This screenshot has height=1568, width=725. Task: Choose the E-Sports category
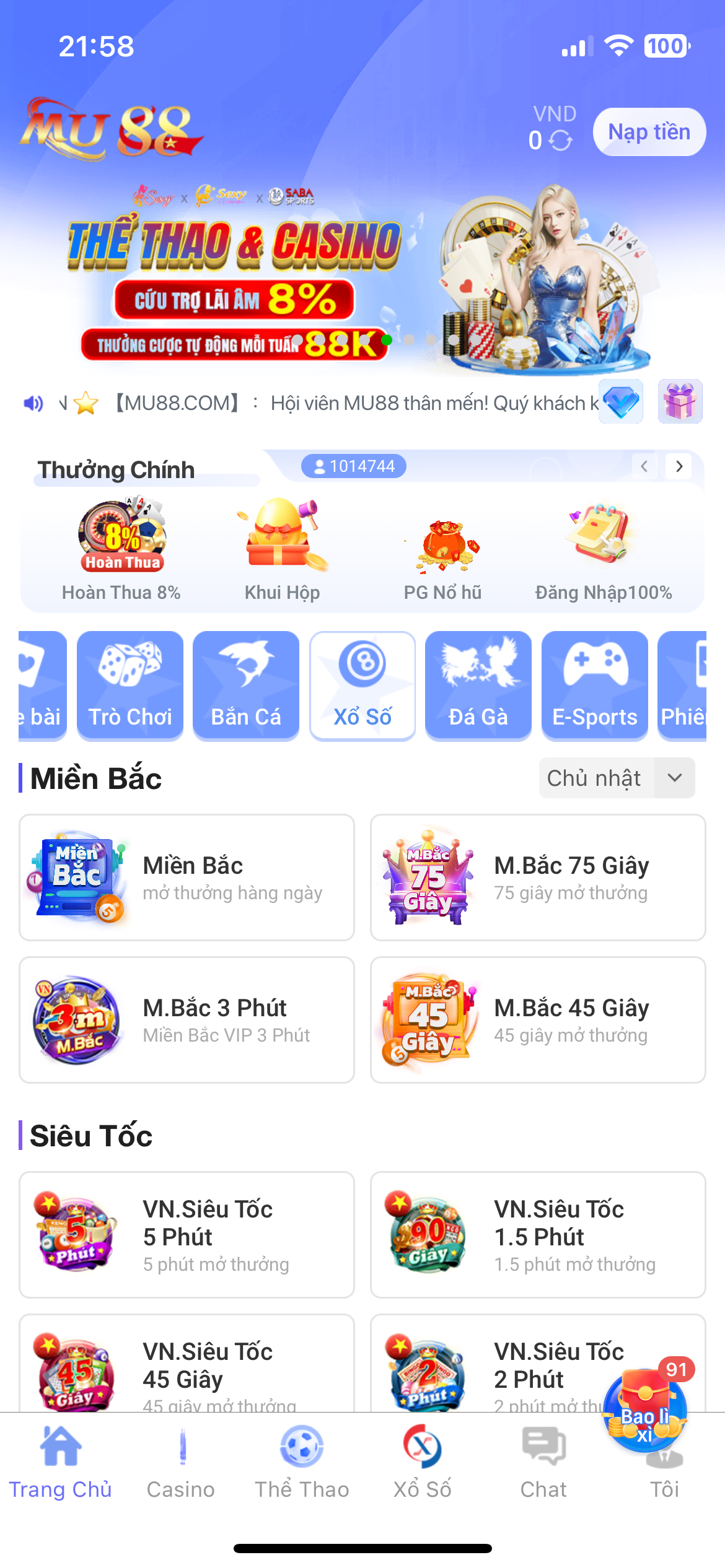[x=594, y=685]
